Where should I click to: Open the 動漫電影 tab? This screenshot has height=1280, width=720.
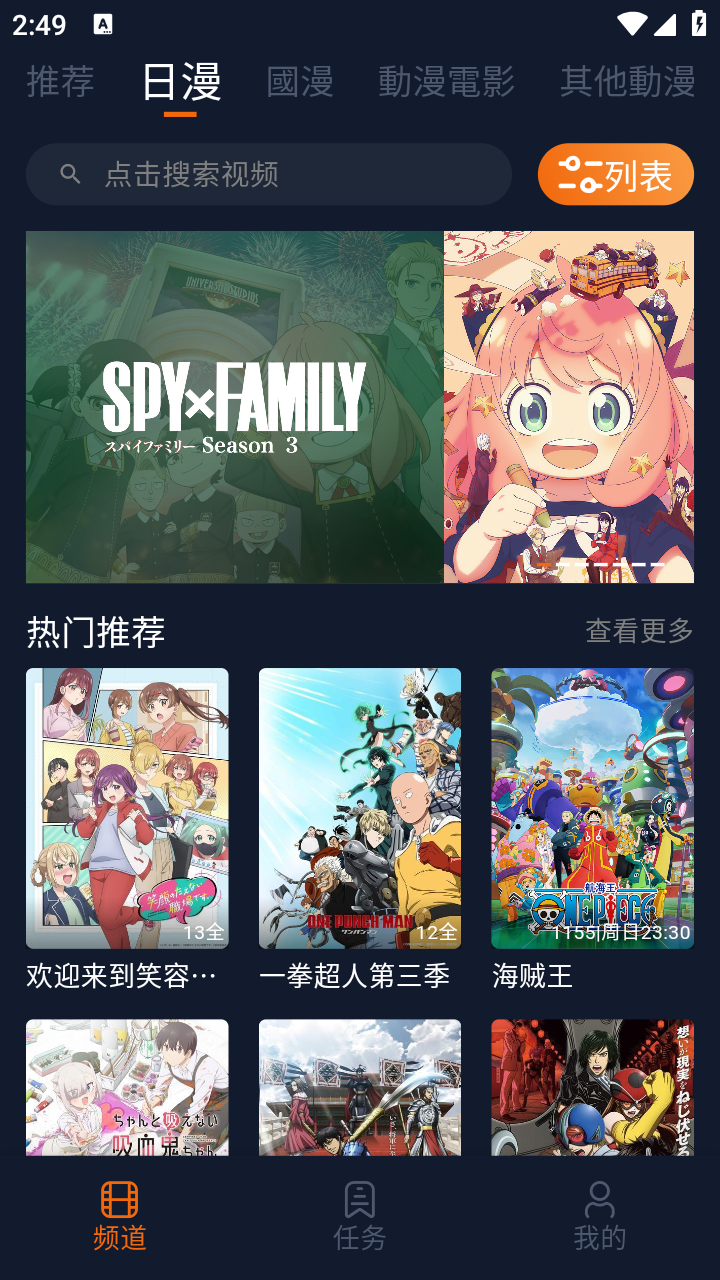[446, 81]
